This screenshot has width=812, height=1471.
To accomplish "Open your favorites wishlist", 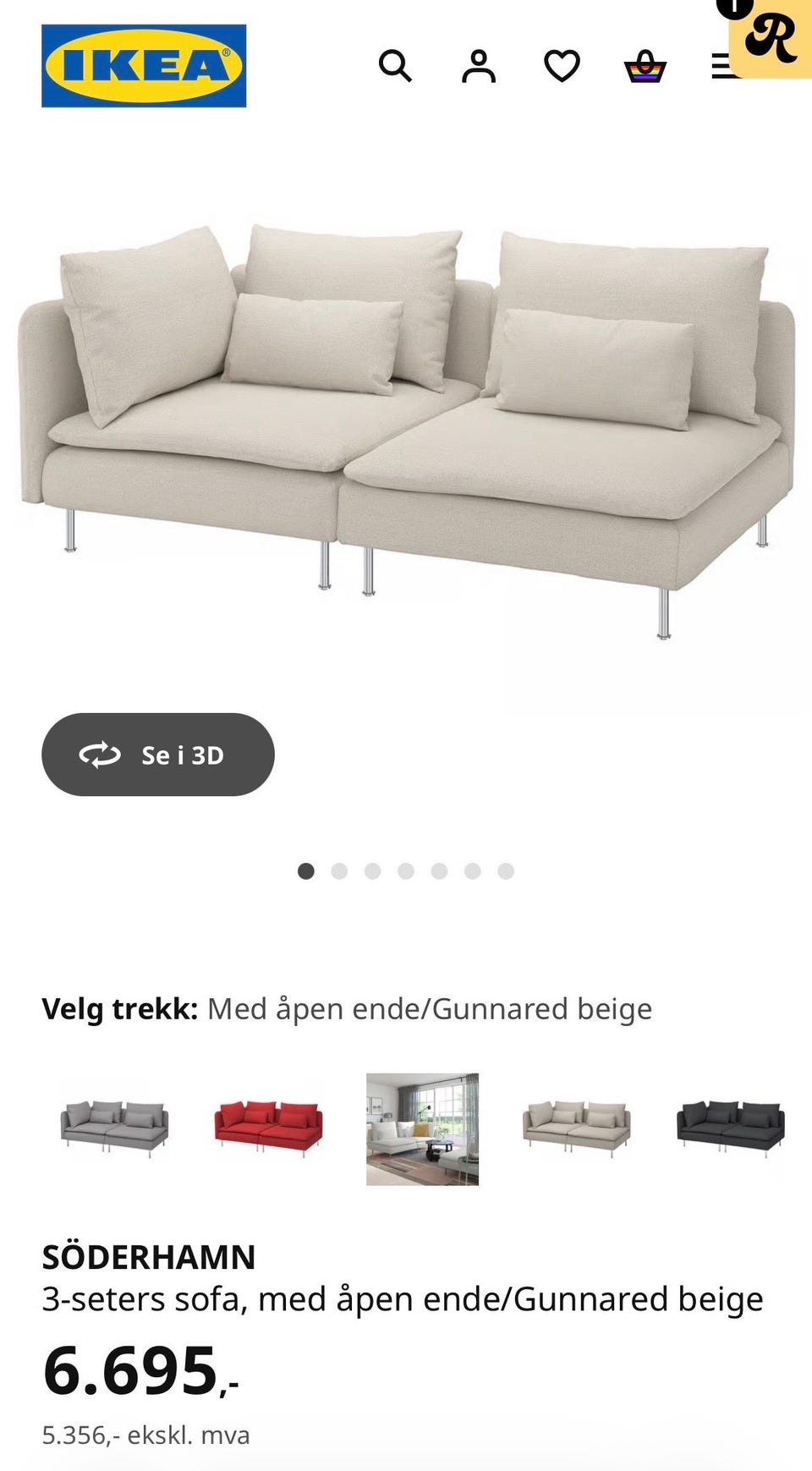I will tap(561, 67).
